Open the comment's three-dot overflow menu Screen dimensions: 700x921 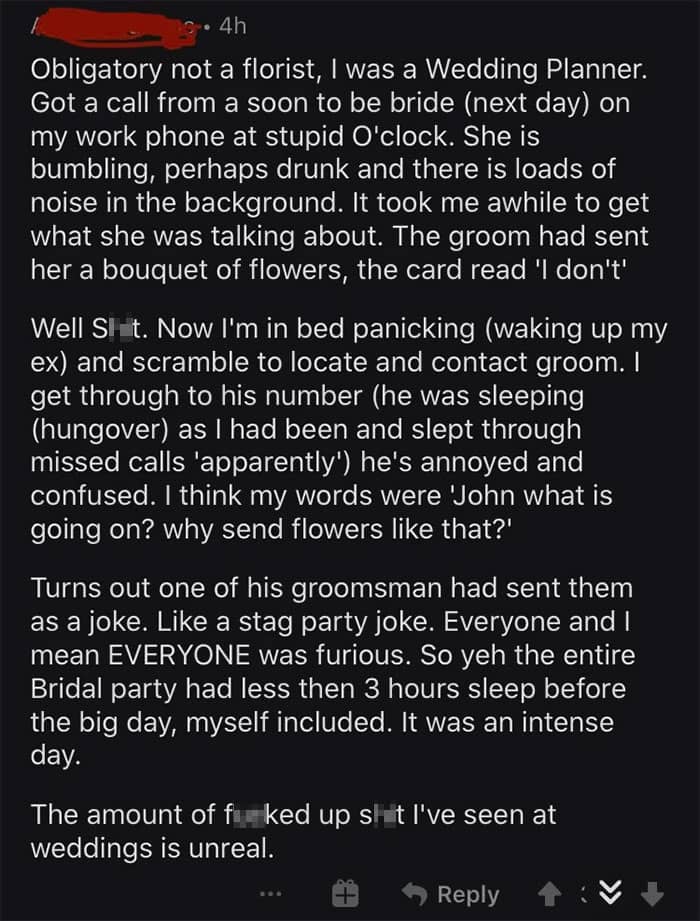coord(271,895)
